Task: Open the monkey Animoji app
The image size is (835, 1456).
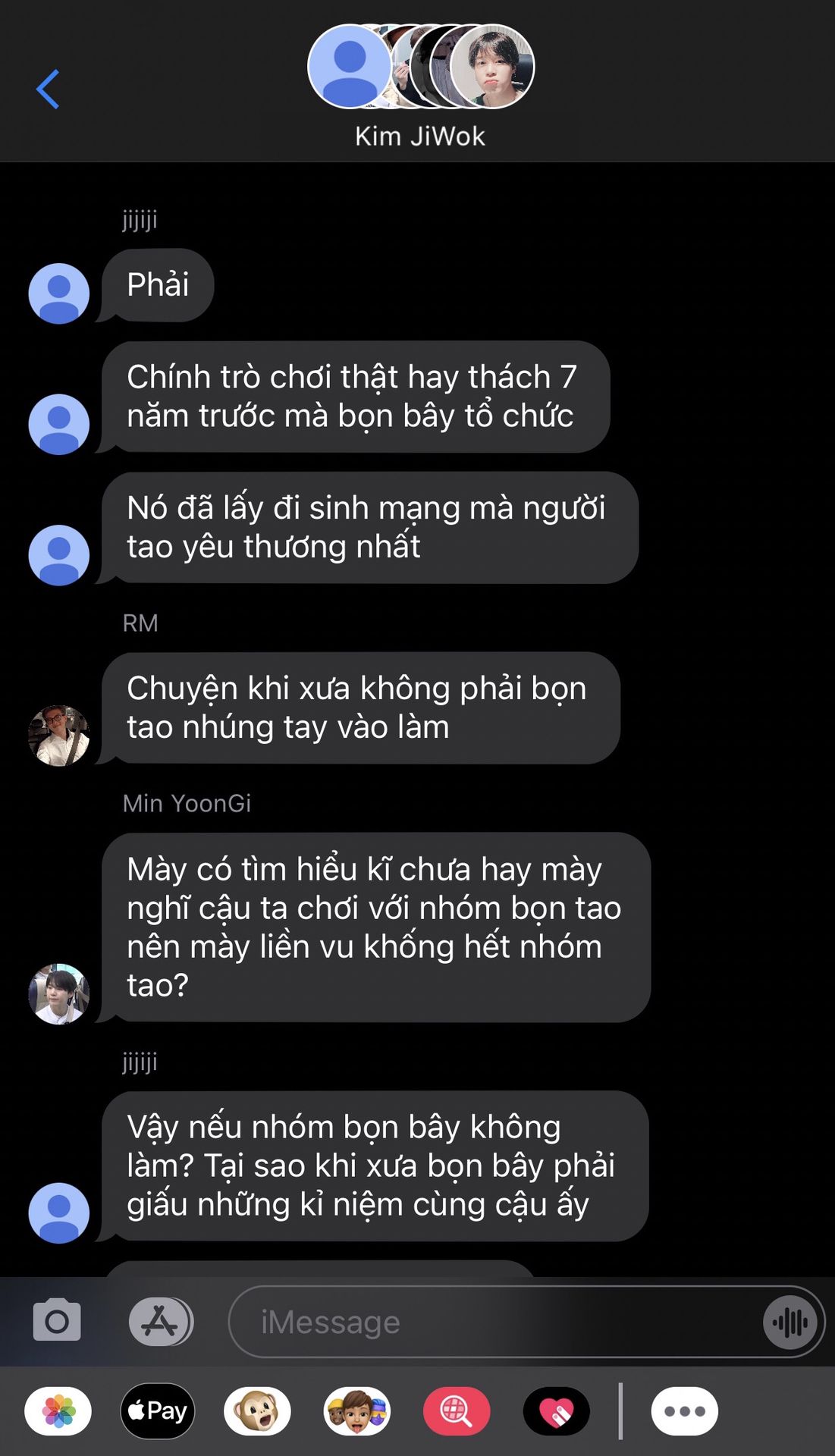Action: click(x=257, y=1411)
